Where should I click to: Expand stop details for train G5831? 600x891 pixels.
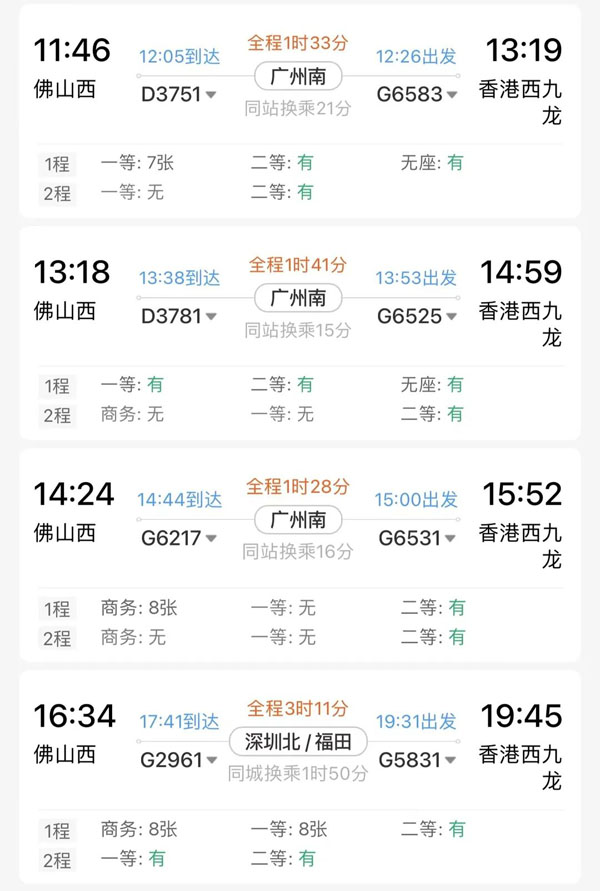coord(417,760)
